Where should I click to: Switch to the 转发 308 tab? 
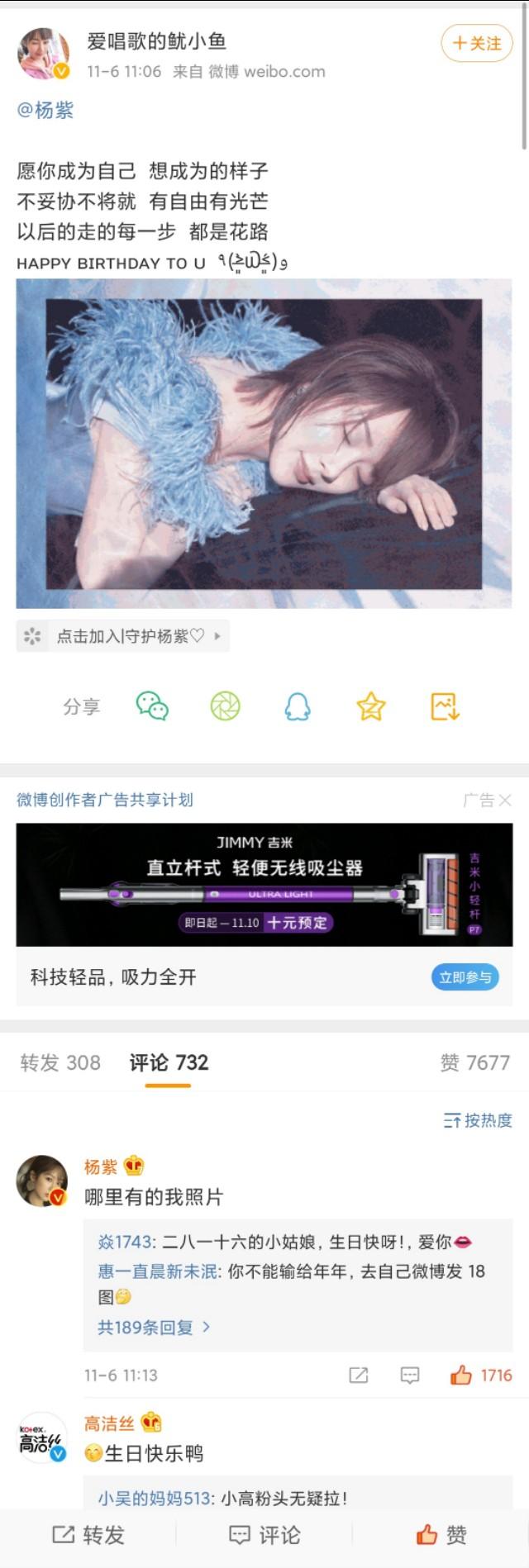[x=60, y=1062]
